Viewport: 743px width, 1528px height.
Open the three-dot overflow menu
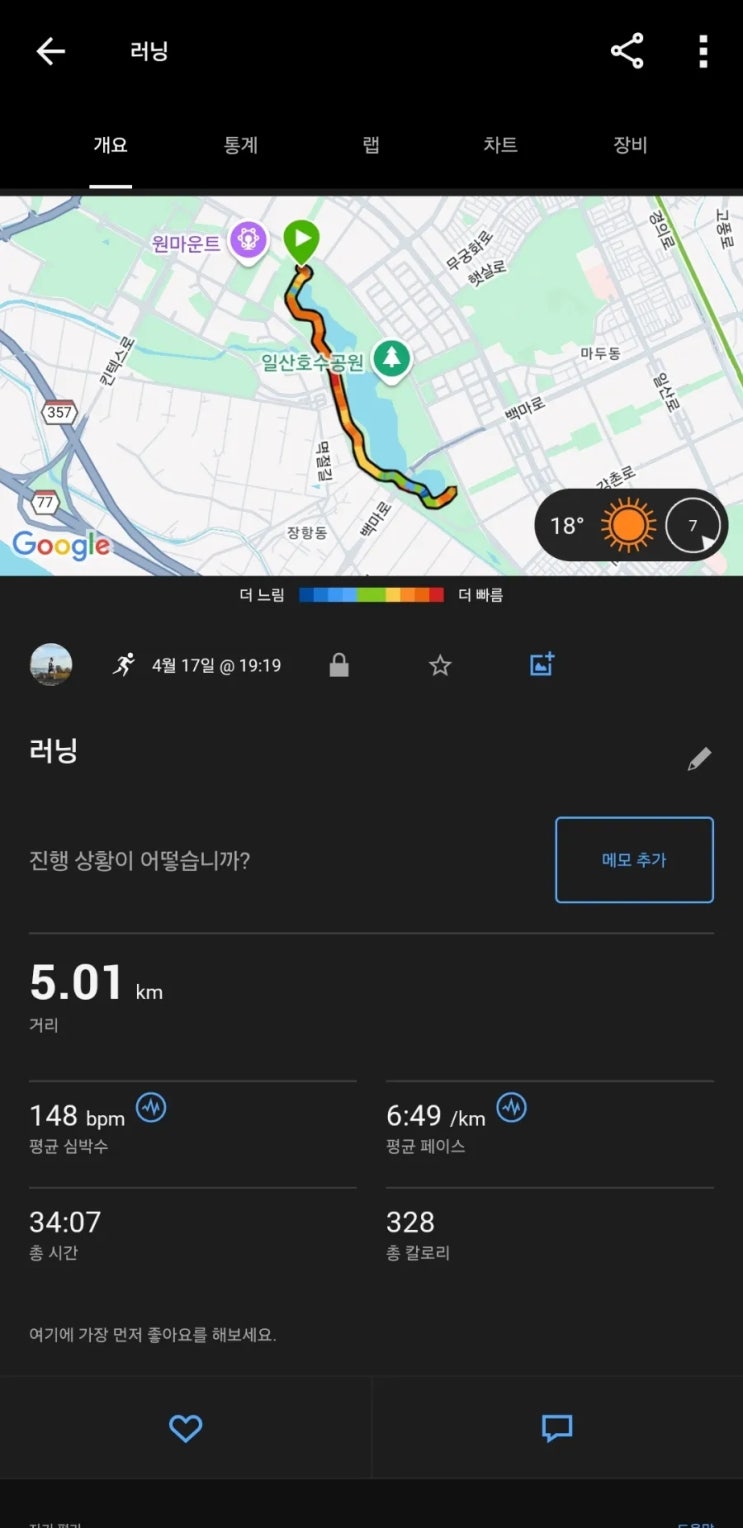(x=703, y=52)
